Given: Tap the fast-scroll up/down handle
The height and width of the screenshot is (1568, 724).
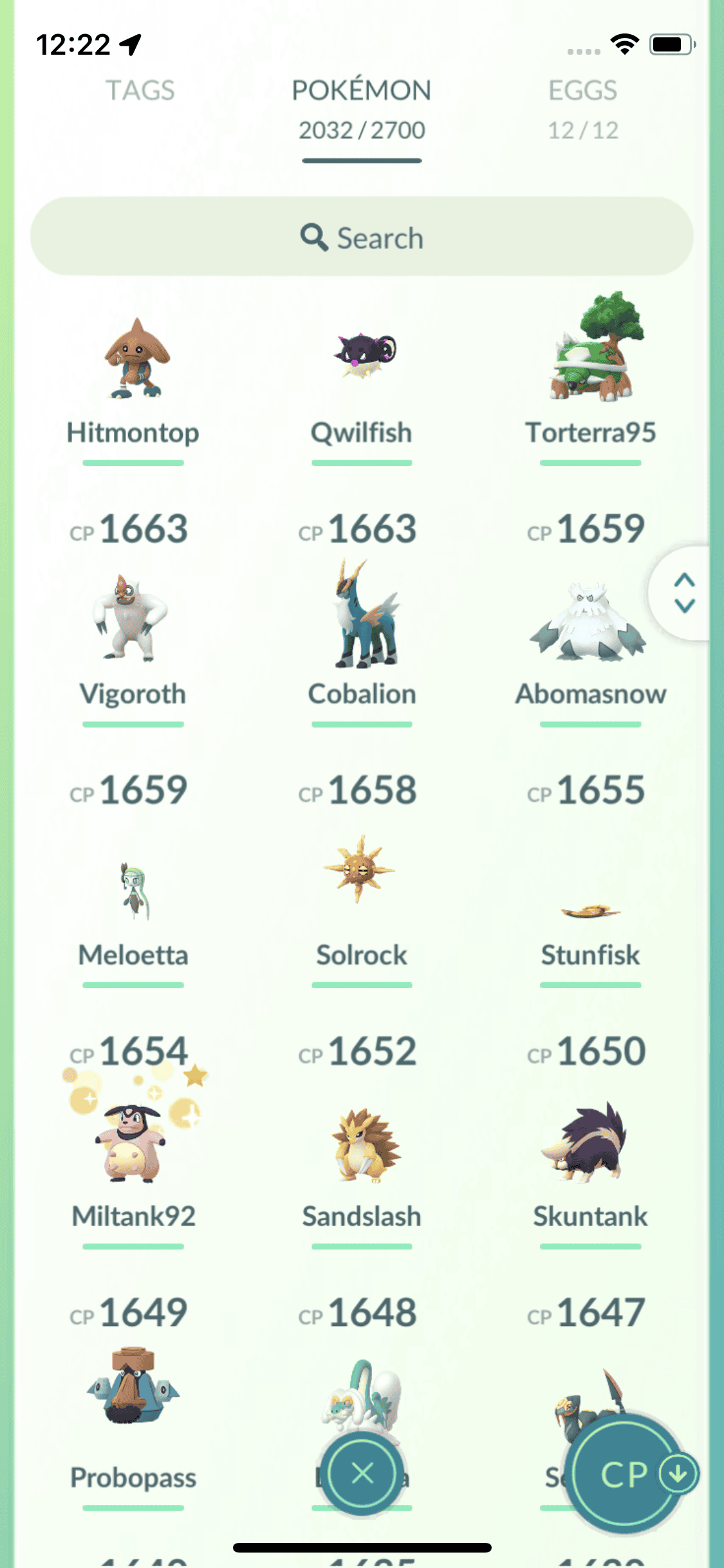Looking at the screenshot, I should click(x=684, y=593).
